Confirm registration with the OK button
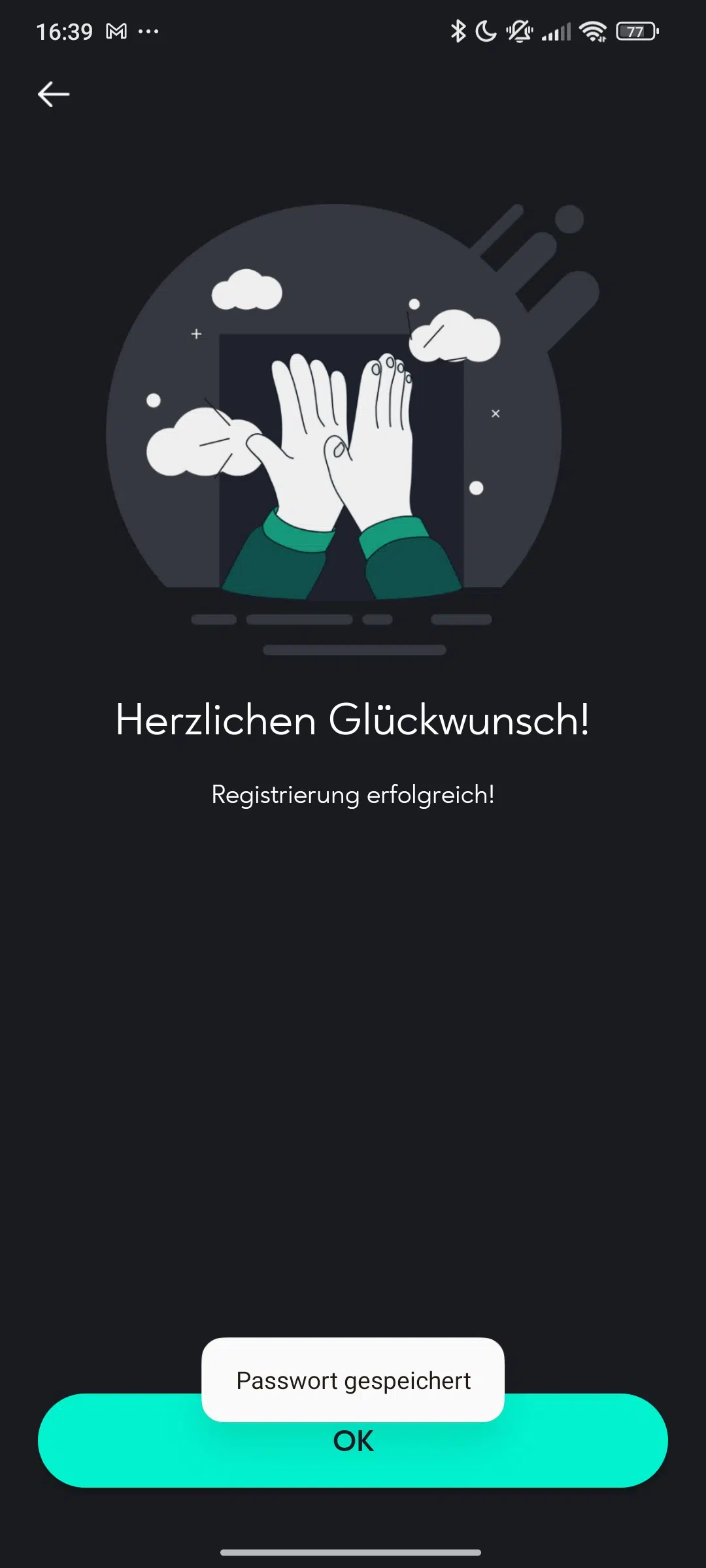 tap(353, 1441)
